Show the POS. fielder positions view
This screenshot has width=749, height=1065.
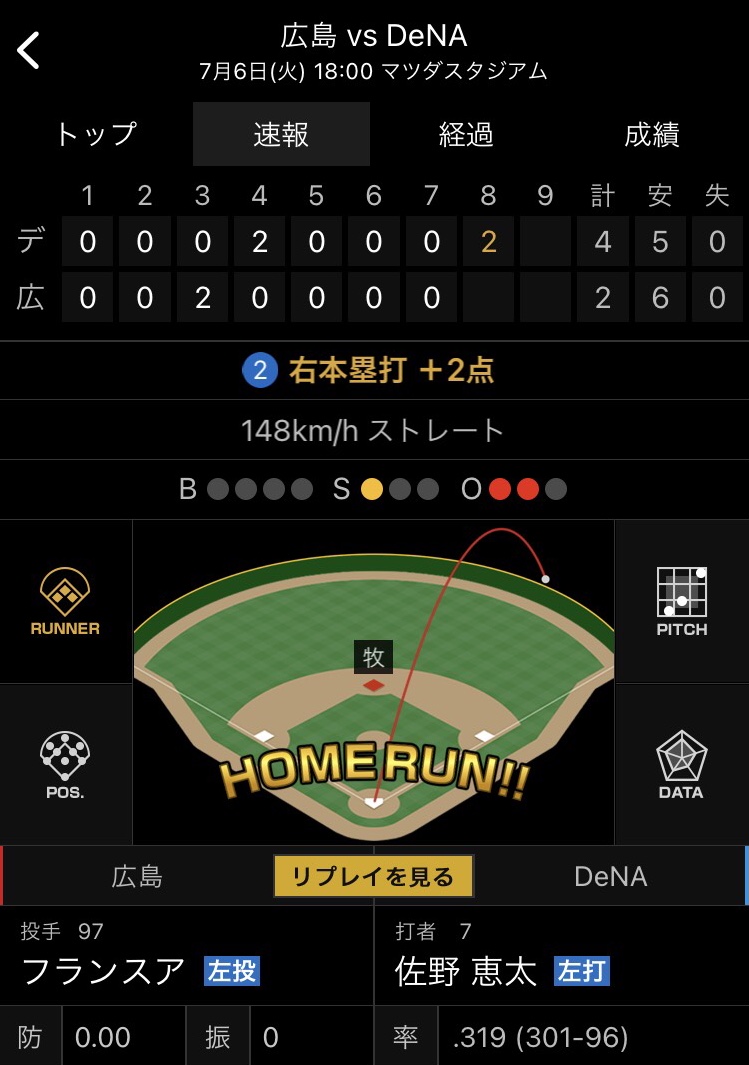click(65, 765)
